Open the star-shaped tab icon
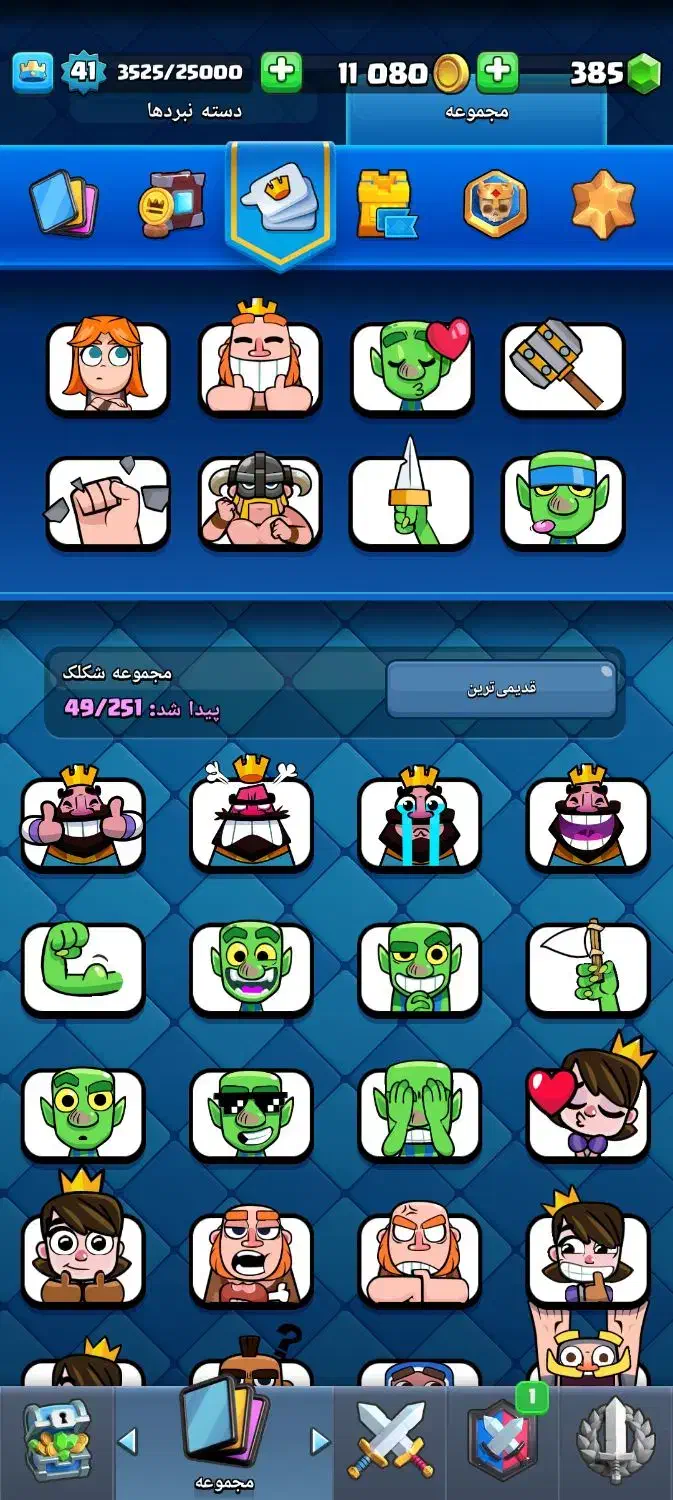 point(602,203)
